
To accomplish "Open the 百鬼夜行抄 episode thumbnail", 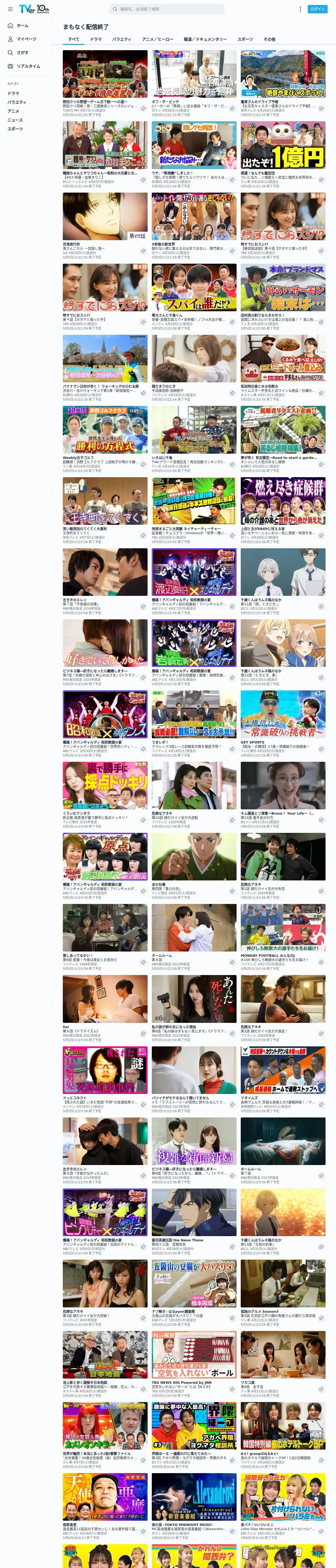I will click(x=105, y=216).
